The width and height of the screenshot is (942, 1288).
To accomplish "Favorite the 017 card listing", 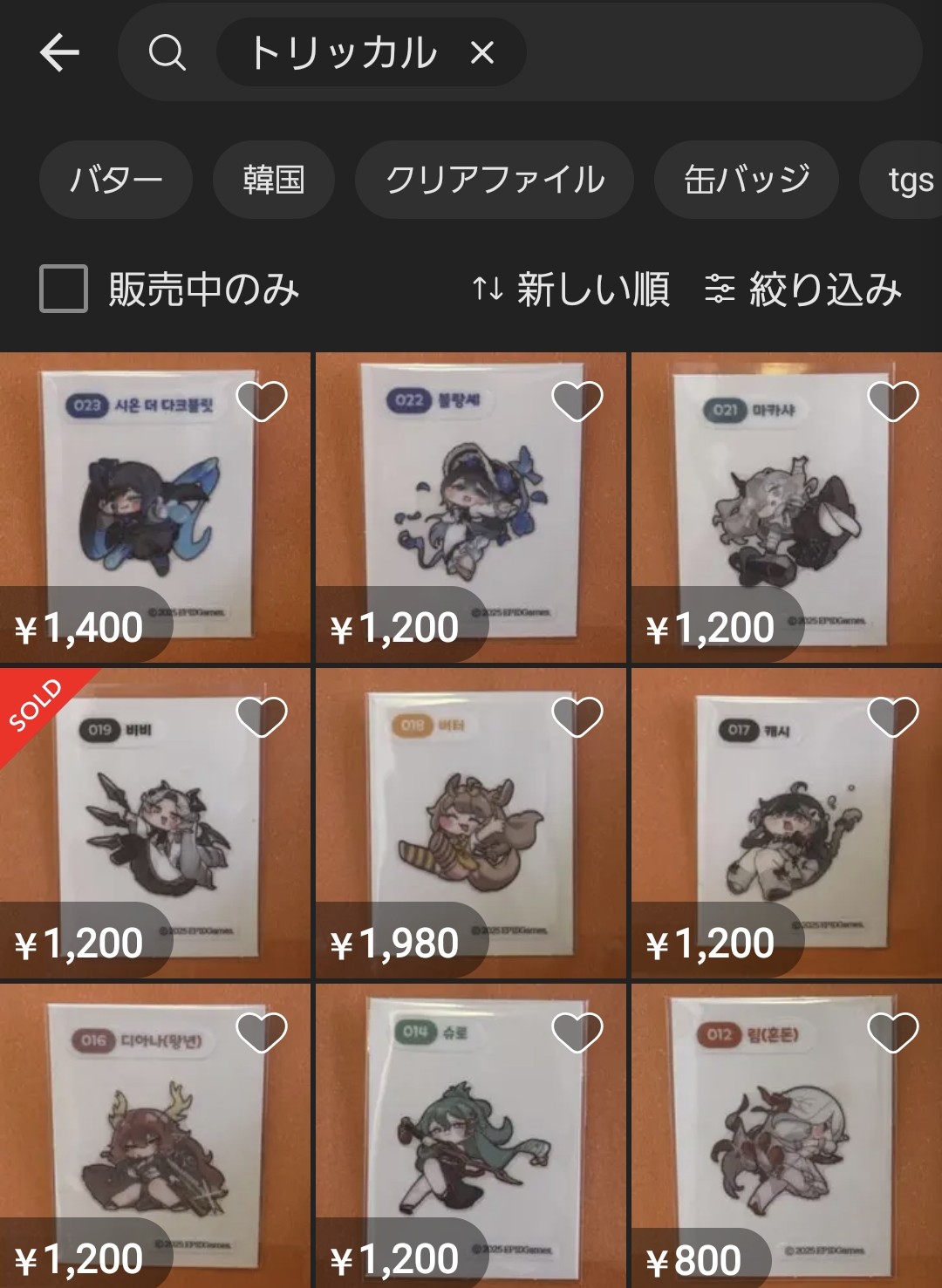I will [893, 717].
